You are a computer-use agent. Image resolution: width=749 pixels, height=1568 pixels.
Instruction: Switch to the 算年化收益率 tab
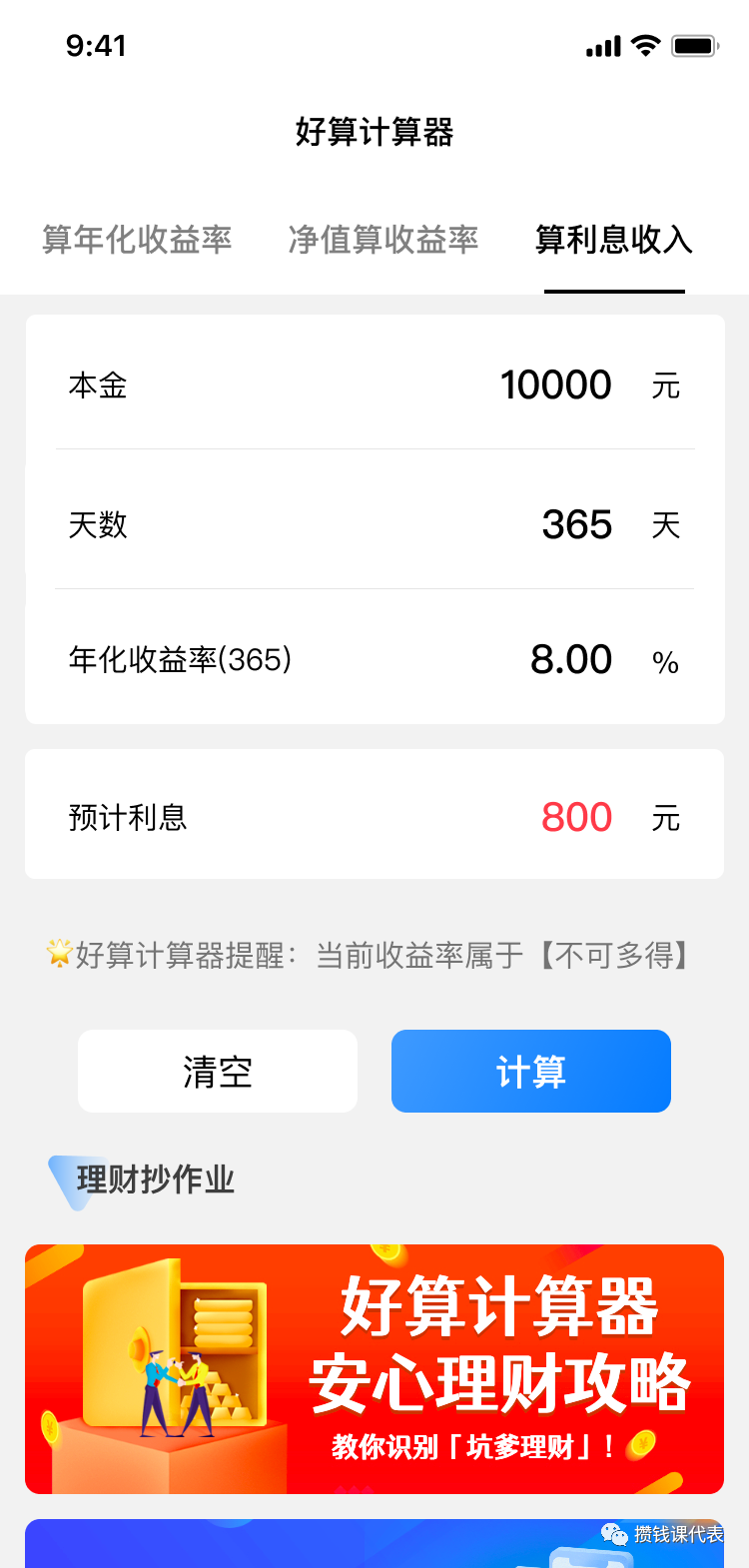pyautogui.click(x=137, y=240)
